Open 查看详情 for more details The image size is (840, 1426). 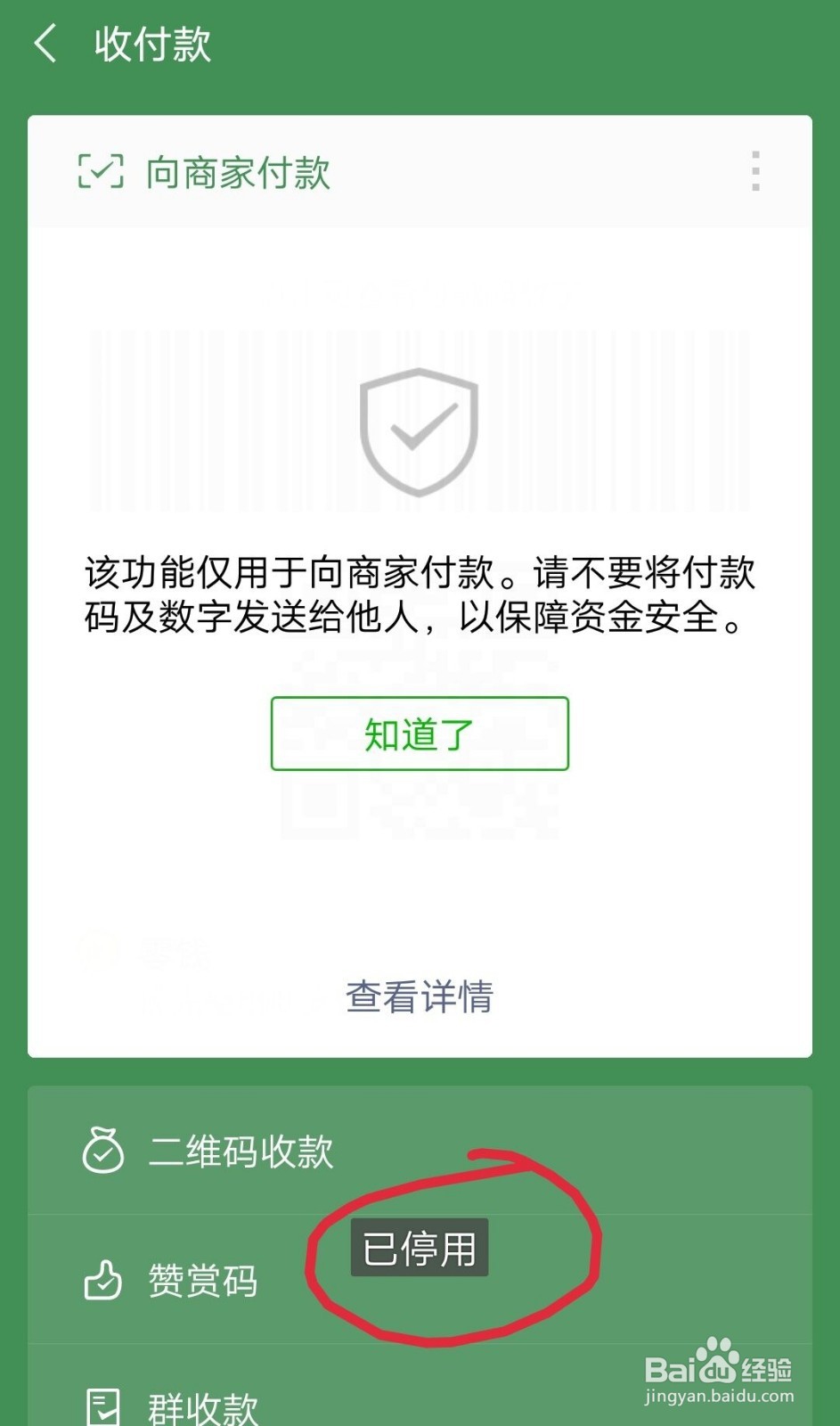tap(419, 998)
